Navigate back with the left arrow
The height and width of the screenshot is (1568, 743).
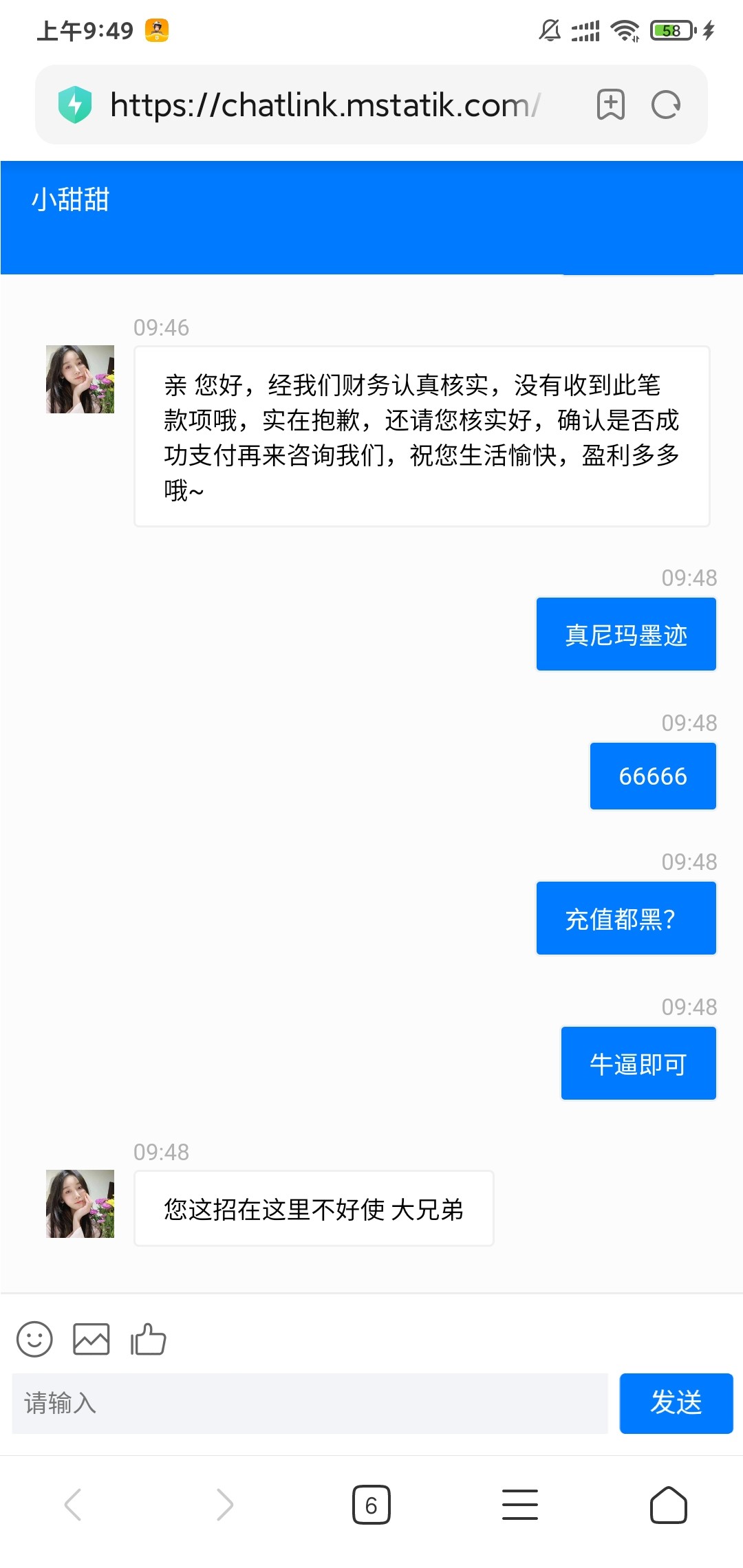[x=74, y=1503]
